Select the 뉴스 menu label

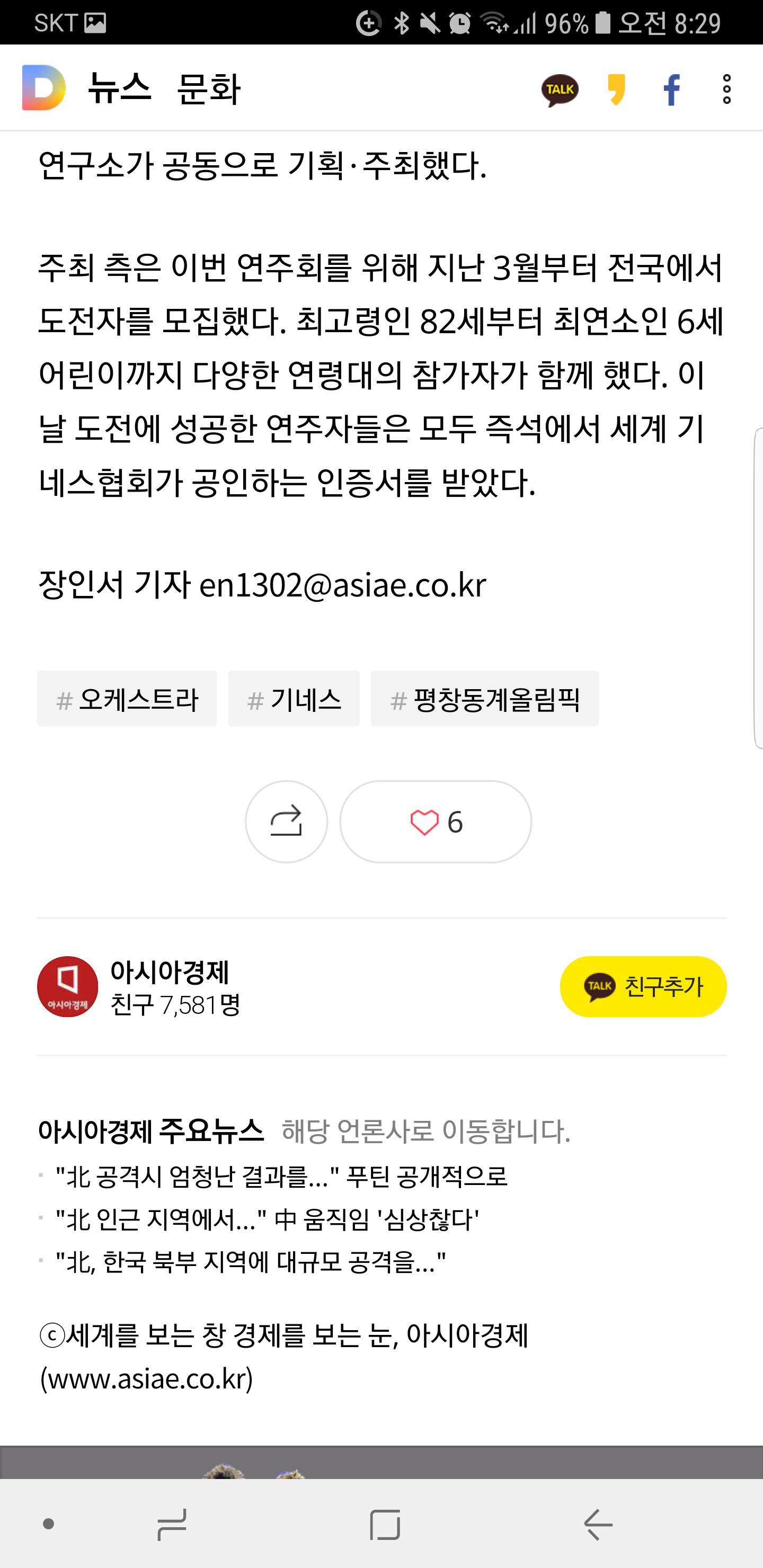[x=119, y=90]
